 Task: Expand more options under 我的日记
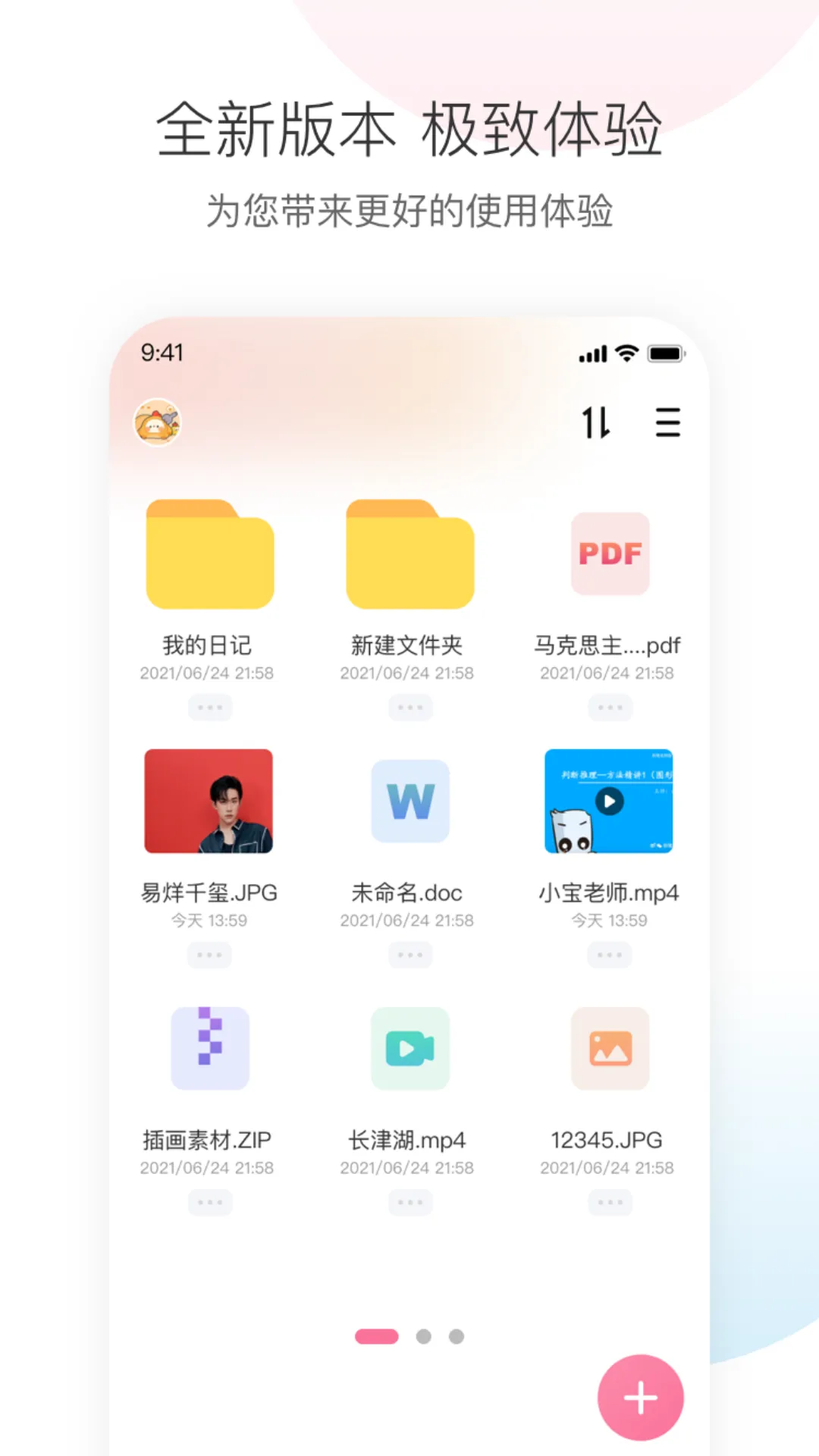(209, 707)
